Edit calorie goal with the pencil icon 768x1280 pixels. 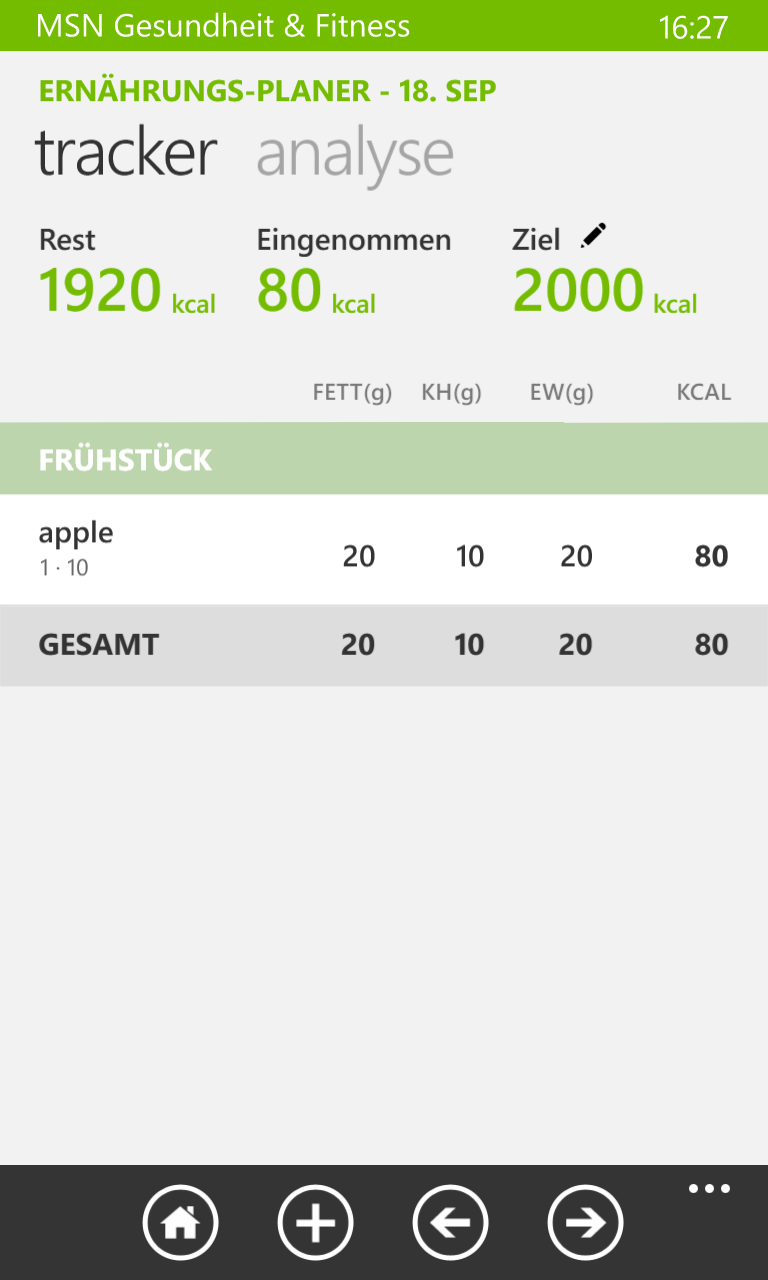tap(593, 234)
